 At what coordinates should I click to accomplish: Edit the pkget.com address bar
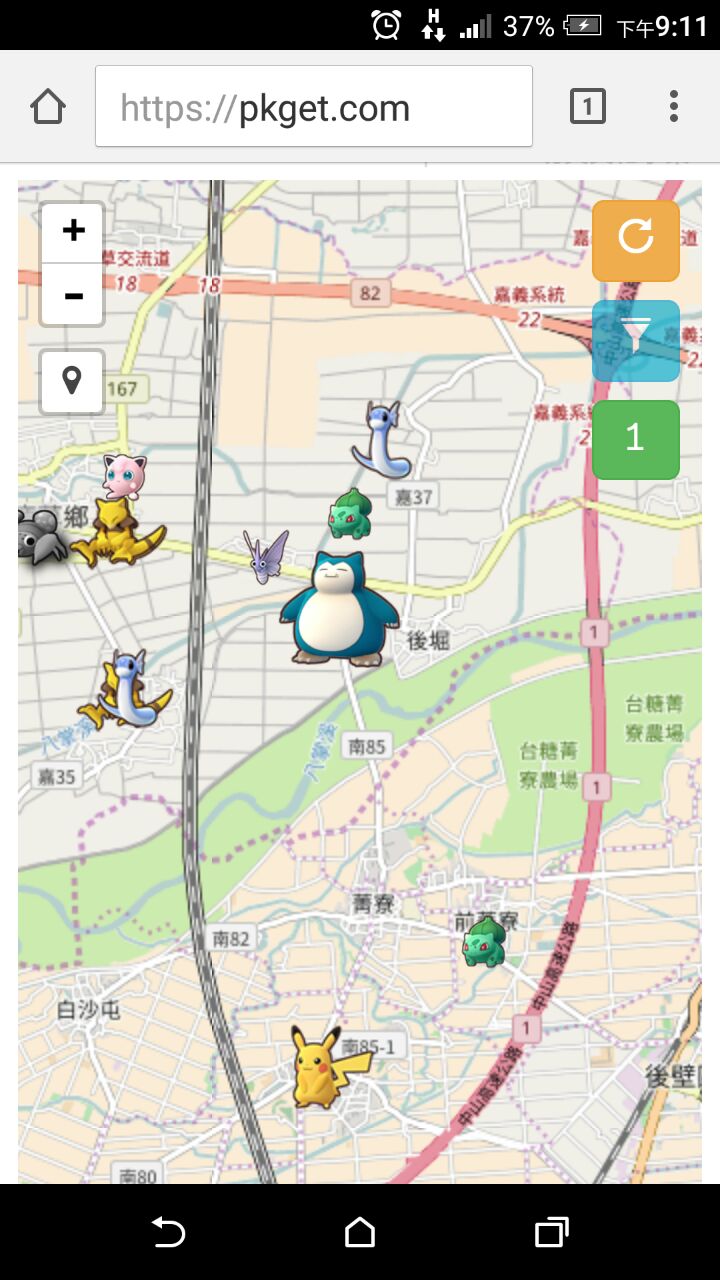(313, 107)
